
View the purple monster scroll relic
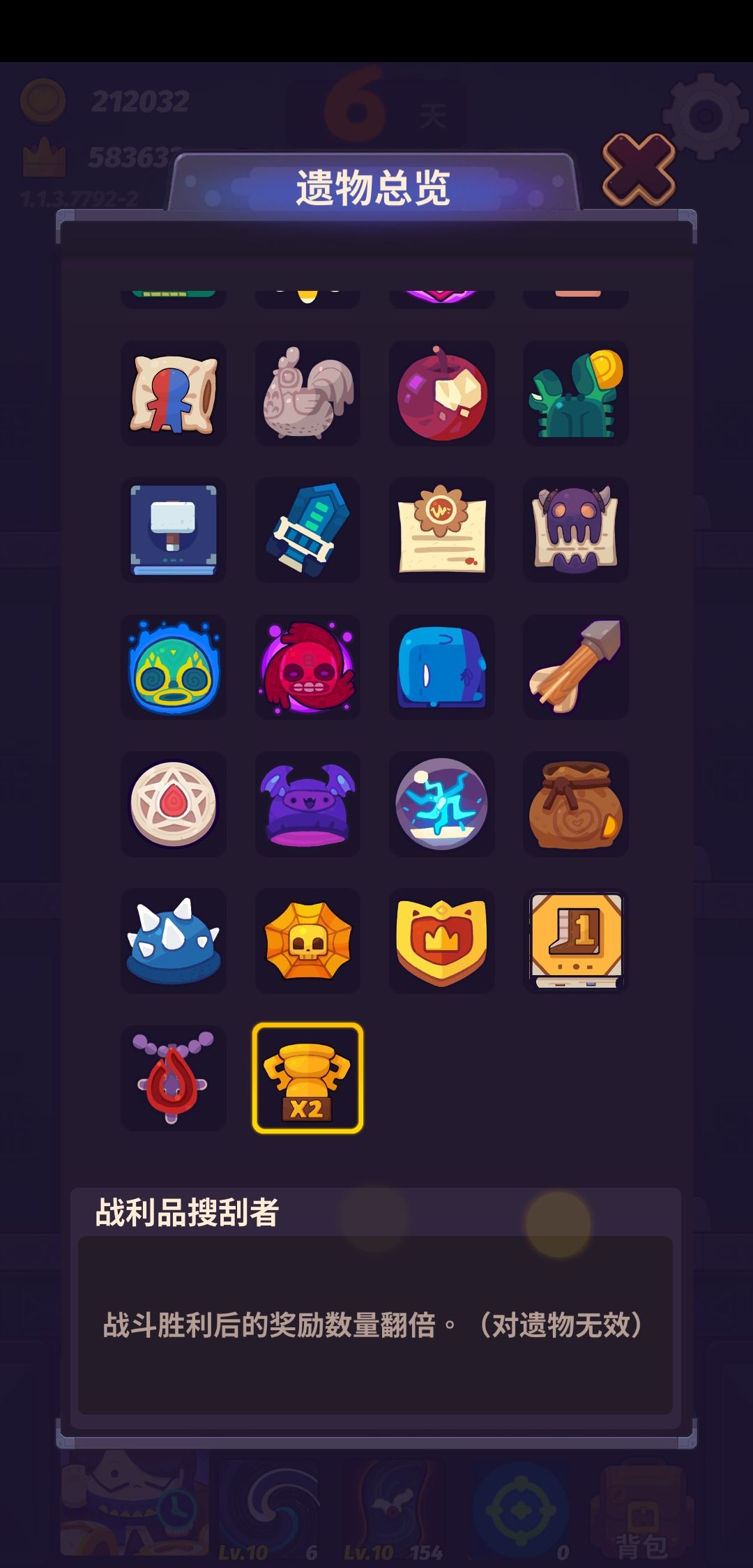[576, 531]
